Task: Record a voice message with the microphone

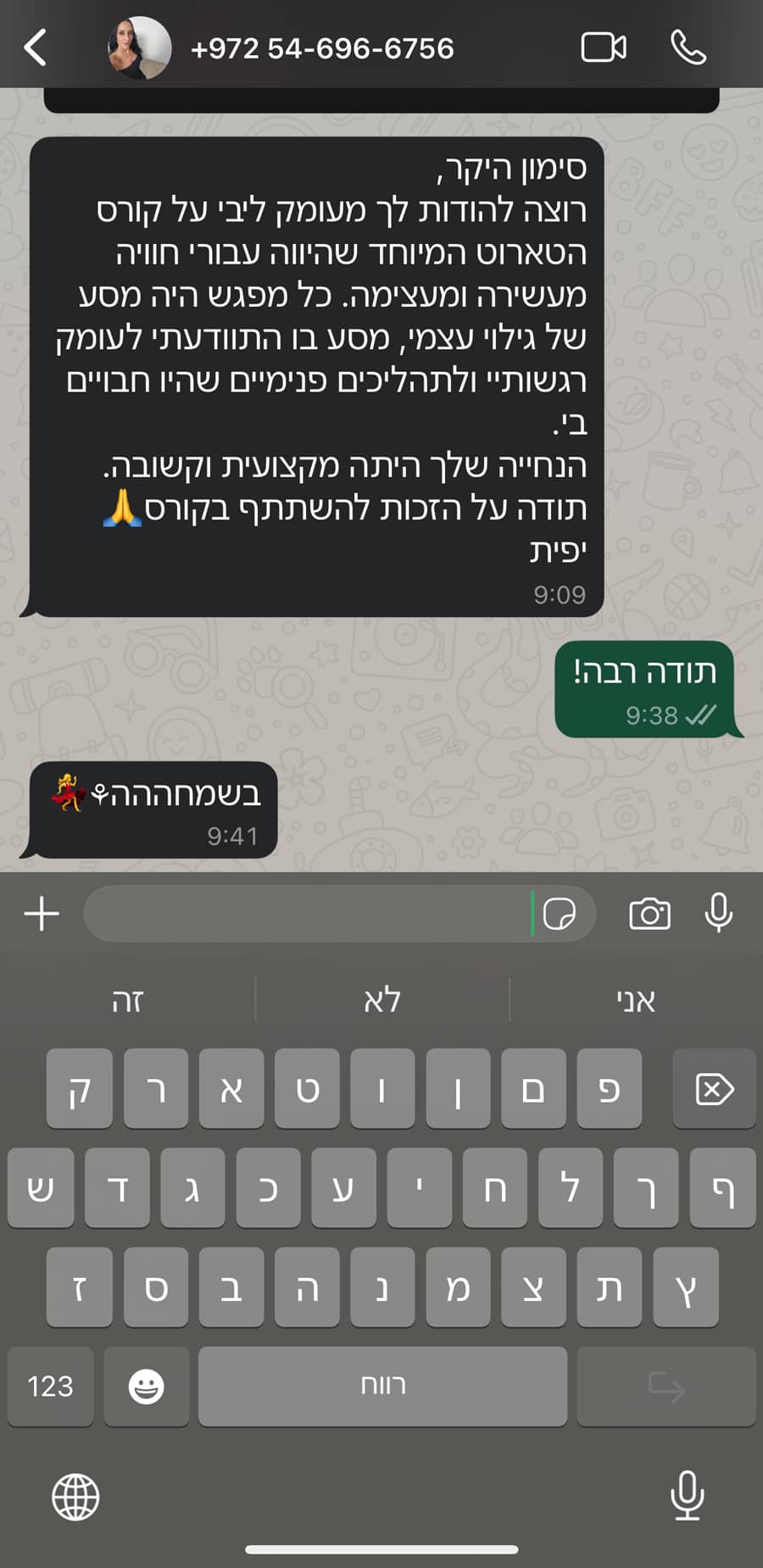Action: coord(719,913)
